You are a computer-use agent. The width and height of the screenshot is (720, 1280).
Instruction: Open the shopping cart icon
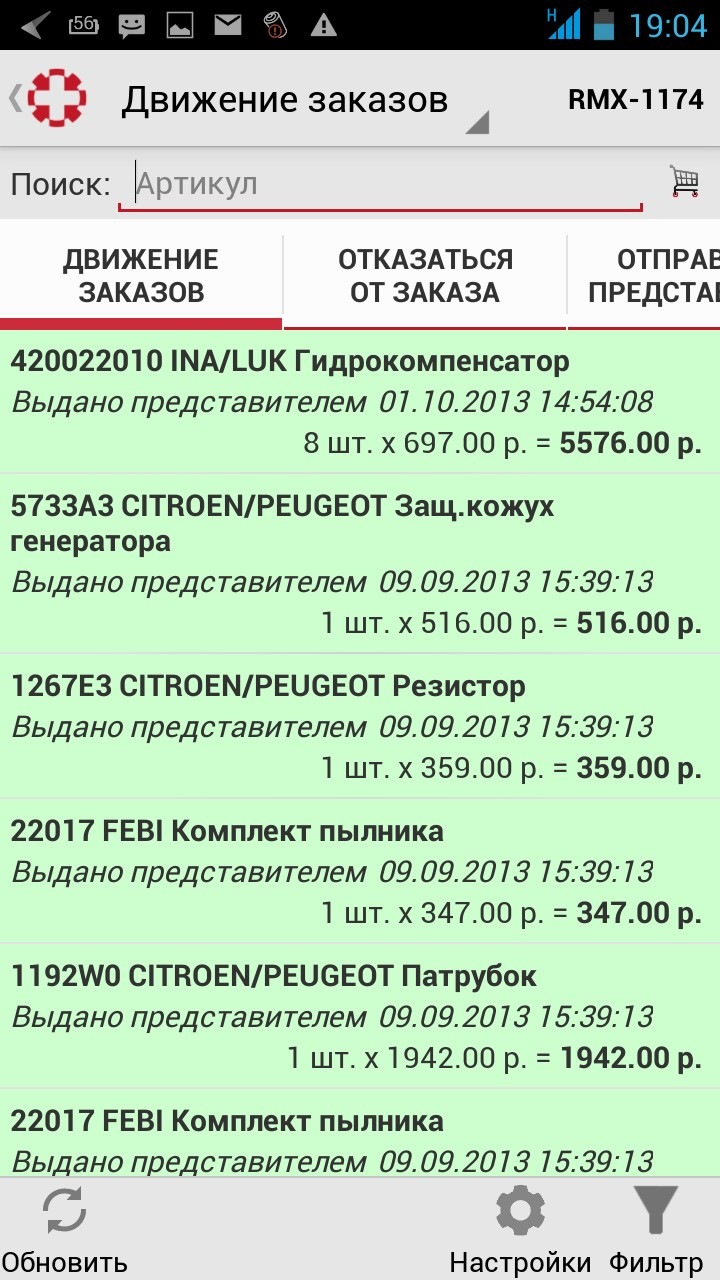click(685, 182)
